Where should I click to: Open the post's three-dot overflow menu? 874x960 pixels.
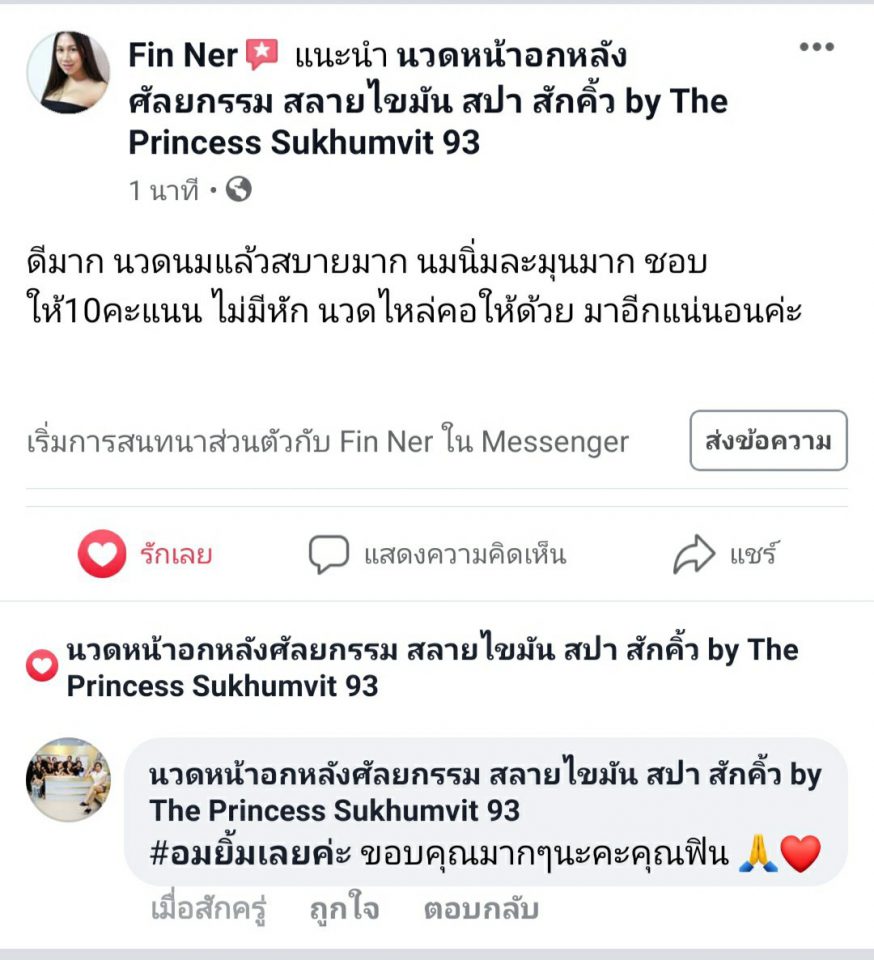click(816, 48)
